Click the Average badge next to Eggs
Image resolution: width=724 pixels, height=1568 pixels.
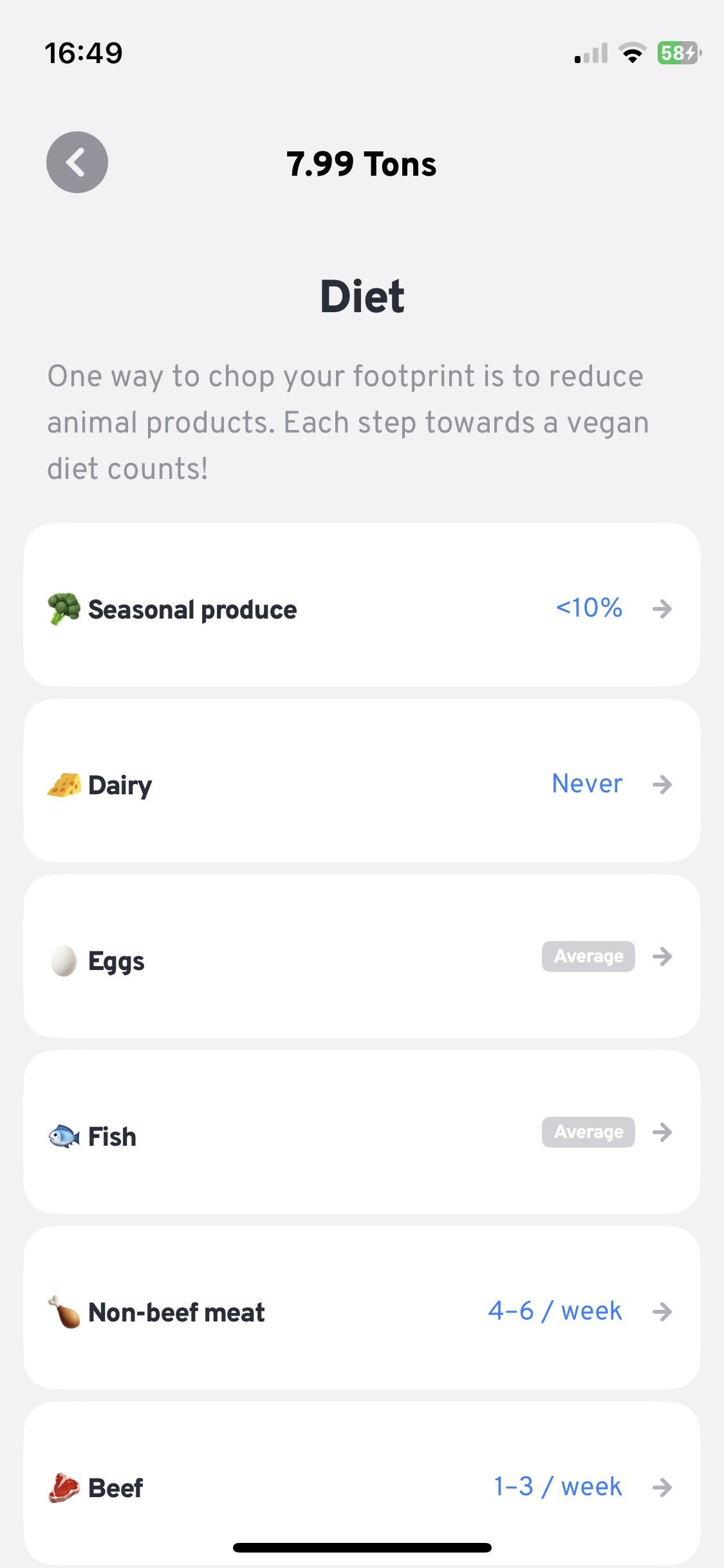(588, 957)
